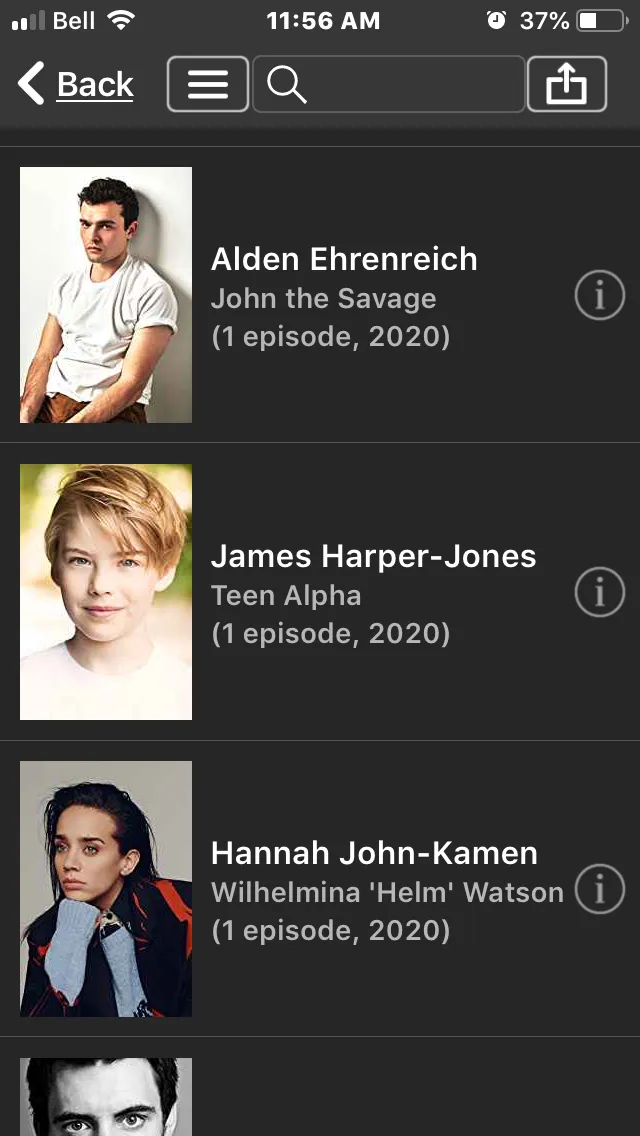Share this cast page

pos(567,84)
